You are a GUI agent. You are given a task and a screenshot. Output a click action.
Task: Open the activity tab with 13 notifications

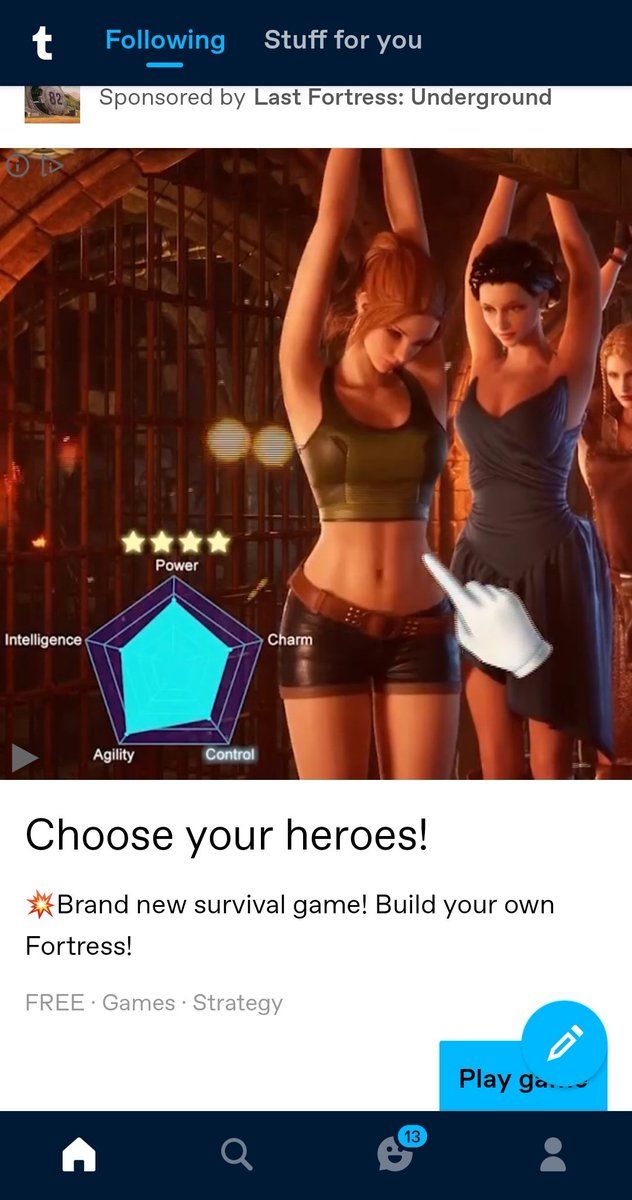(x=397, y=1152)
